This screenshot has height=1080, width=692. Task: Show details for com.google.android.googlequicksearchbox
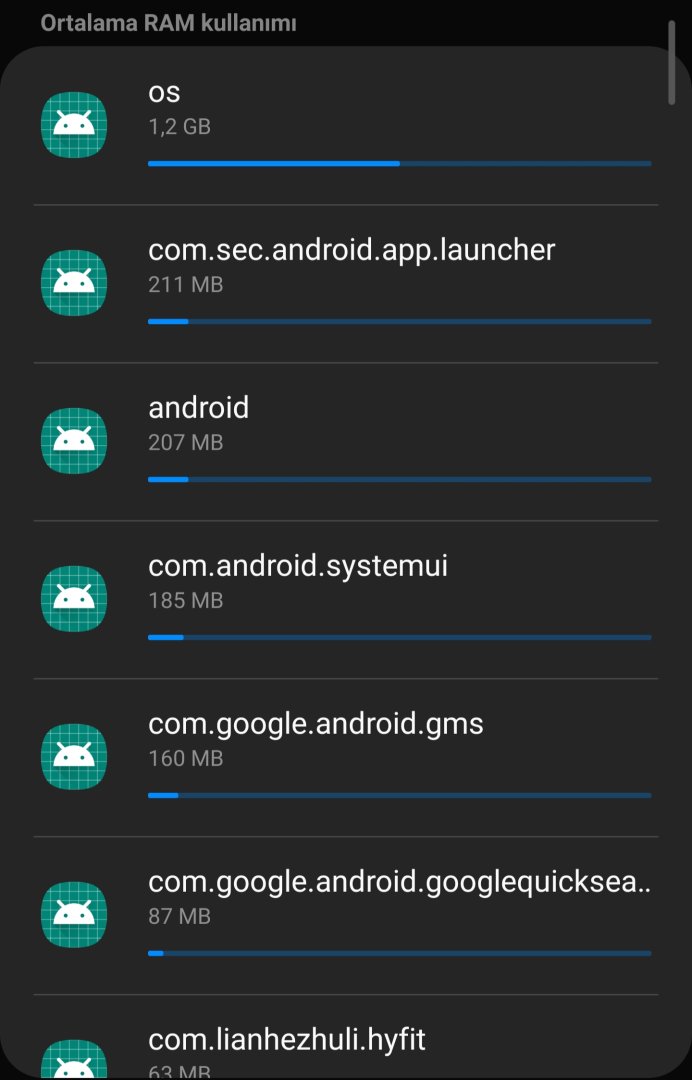coord(346,915)
